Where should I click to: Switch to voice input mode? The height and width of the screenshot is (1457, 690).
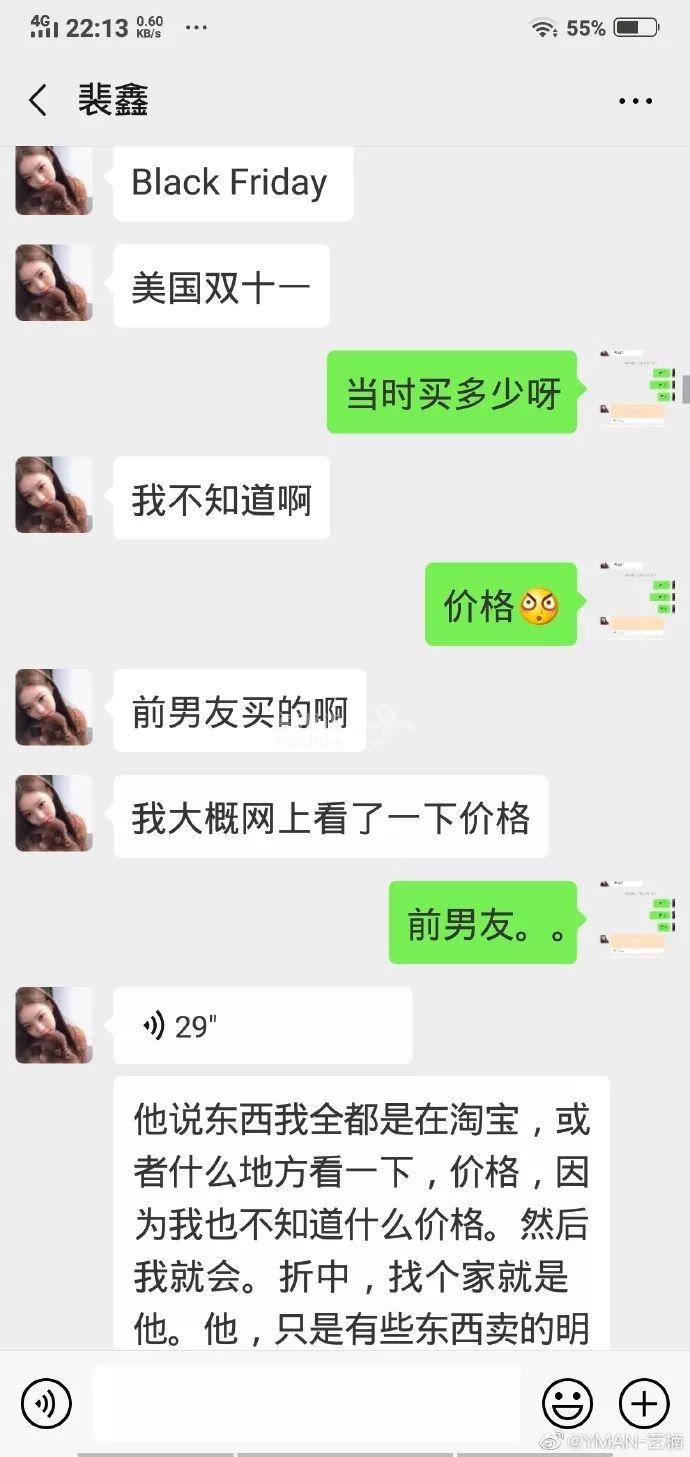coord(46,1403)
